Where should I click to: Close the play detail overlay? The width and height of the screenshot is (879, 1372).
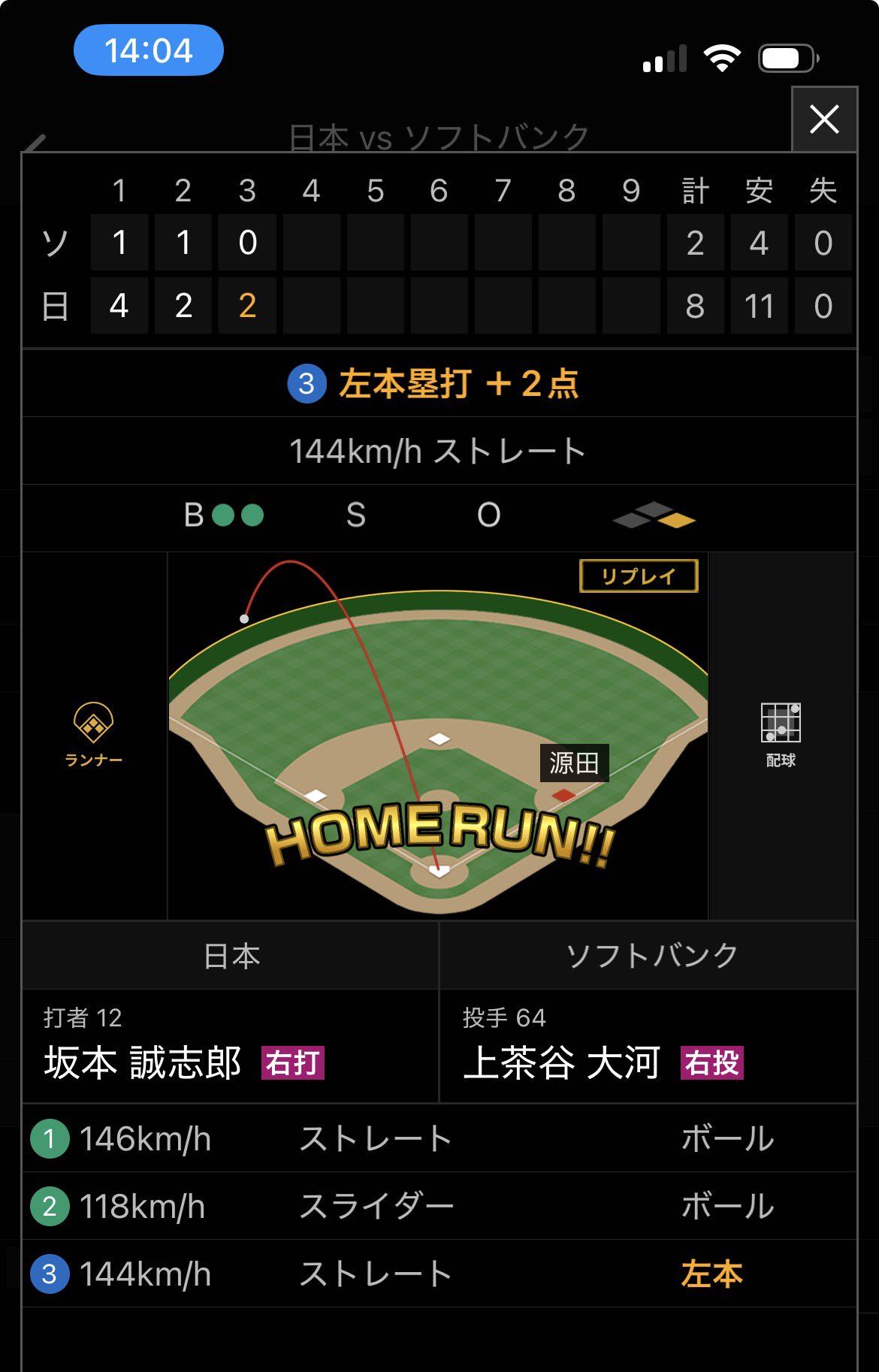point(824,119)
